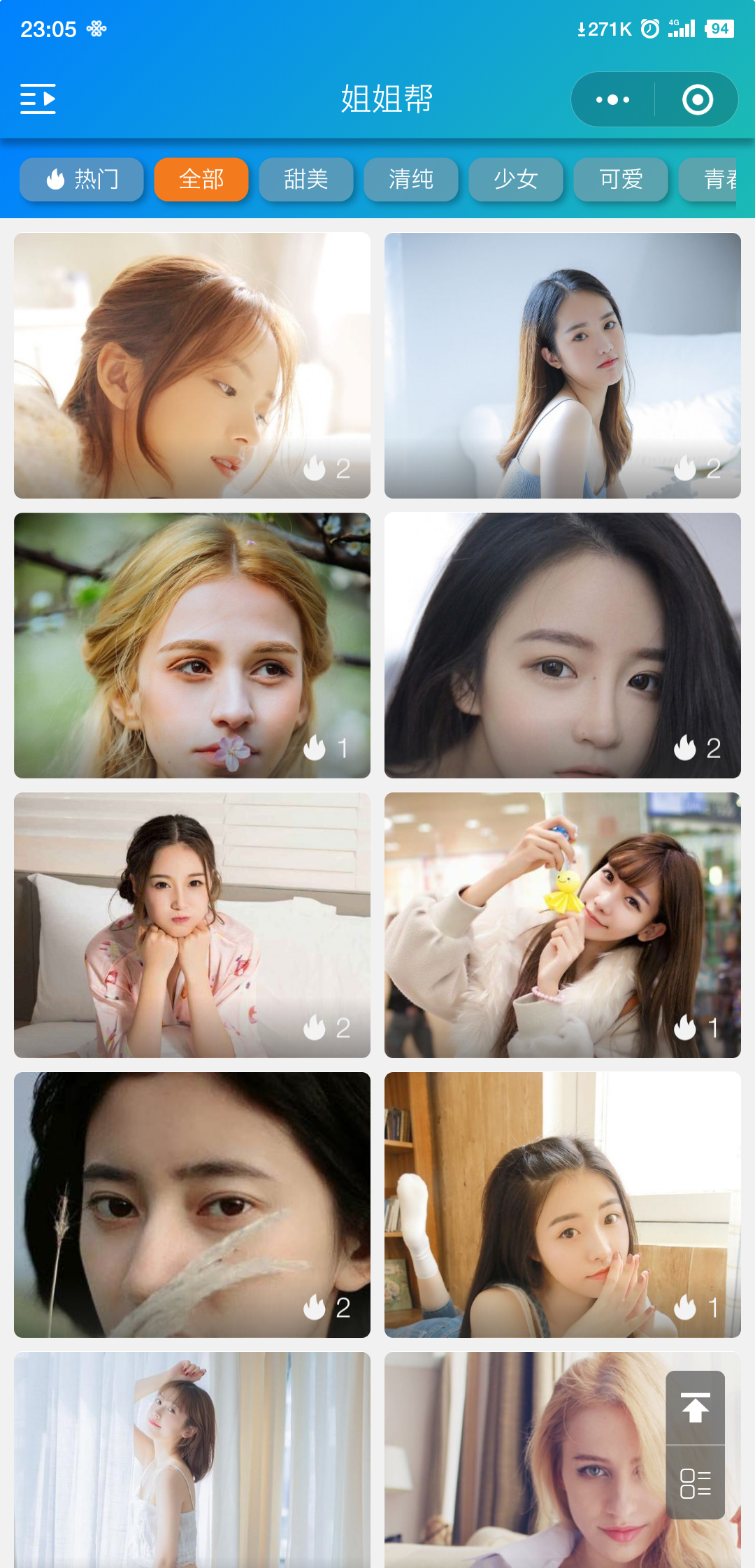Switch to the 热门 category
The image size is (755, 1568).
click(x=82, y=180)
